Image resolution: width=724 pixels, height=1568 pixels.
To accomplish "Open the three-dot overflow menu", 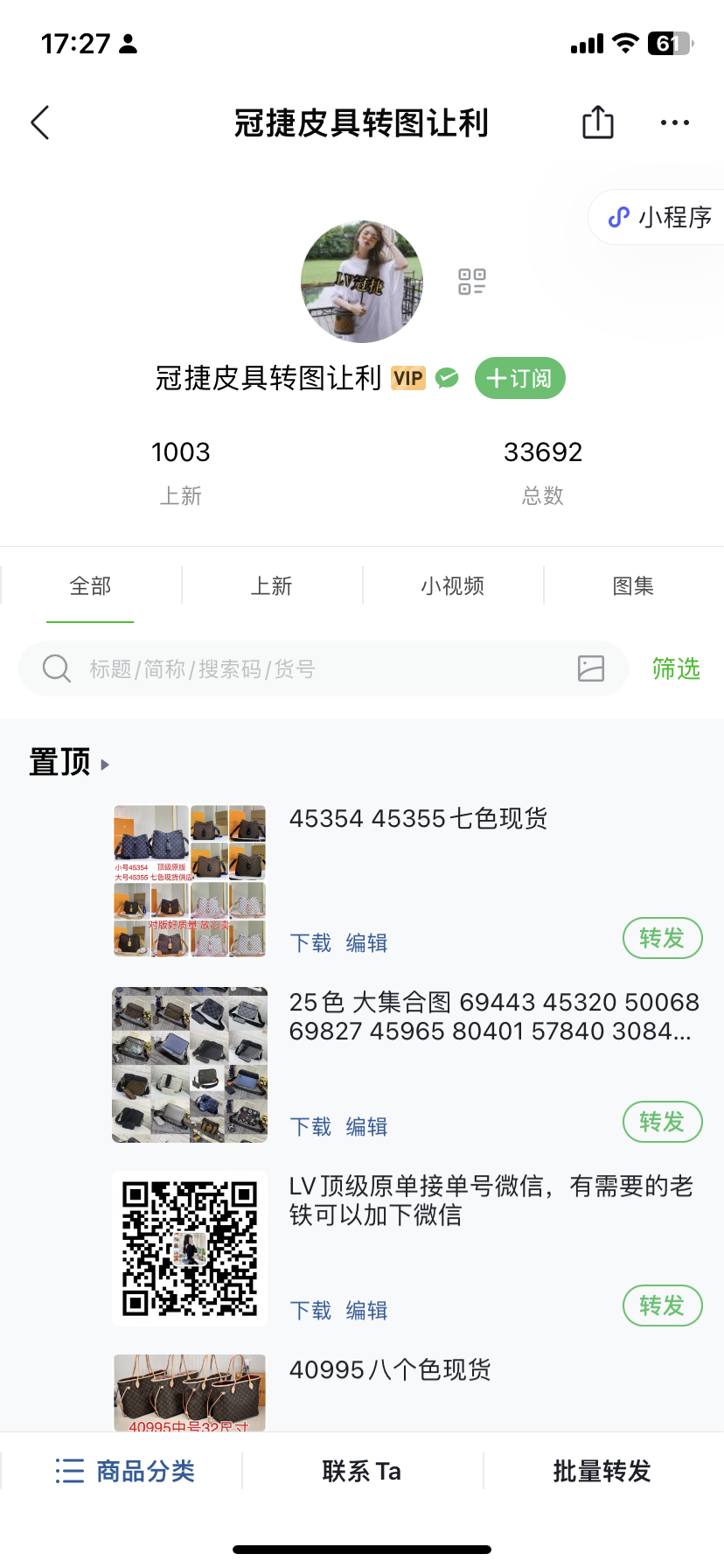I will (x=675, y=122).
